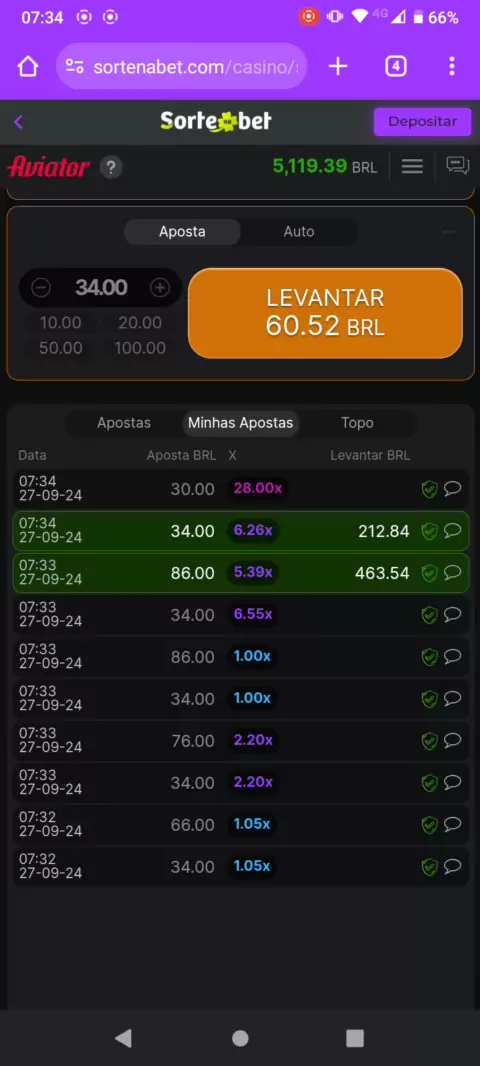The width and height of the screenshot is (480, 1066).
Task: Remove the bet panel with the minus icon
Action: click(x=448, y=232)
